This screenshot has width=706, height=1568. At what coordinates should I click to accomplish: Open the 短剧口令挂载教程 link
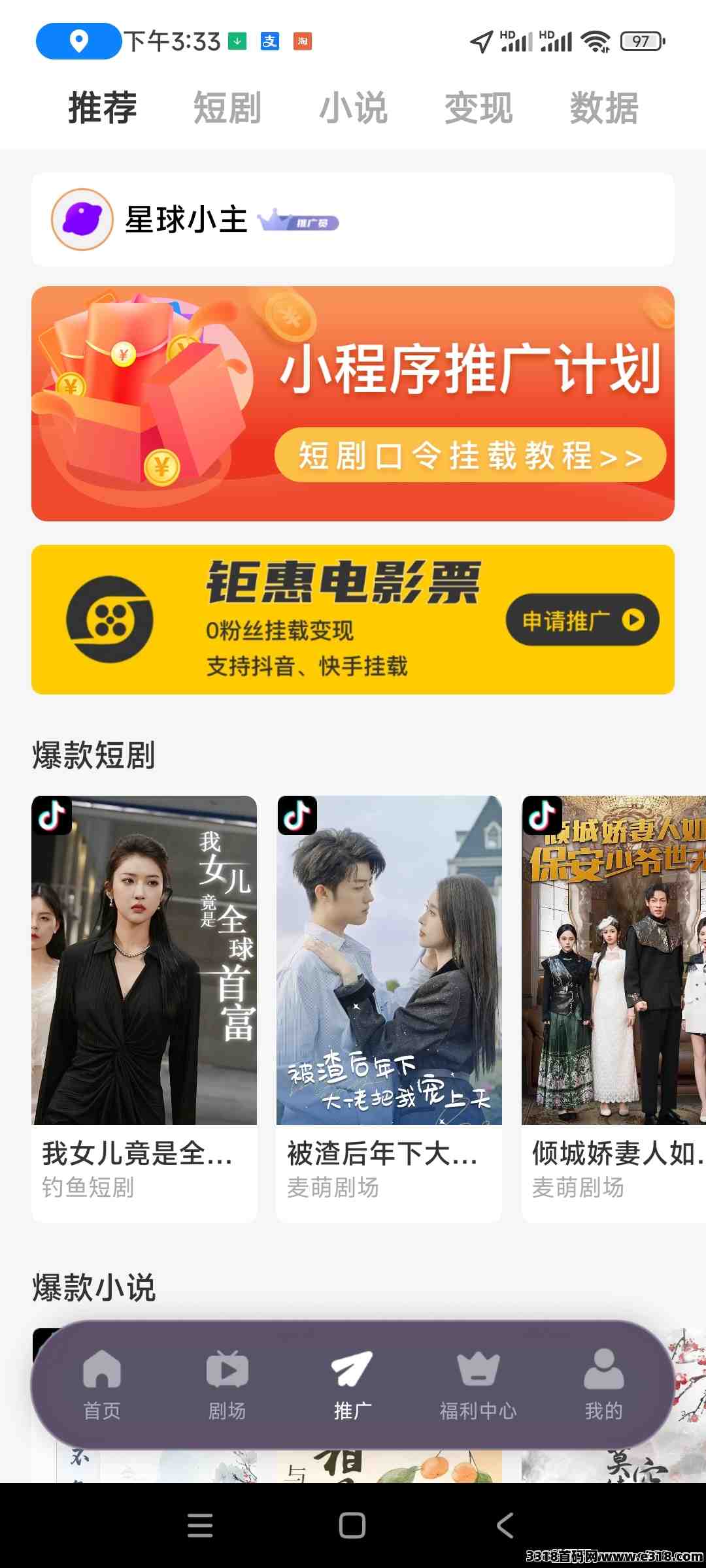pos(470,455)
